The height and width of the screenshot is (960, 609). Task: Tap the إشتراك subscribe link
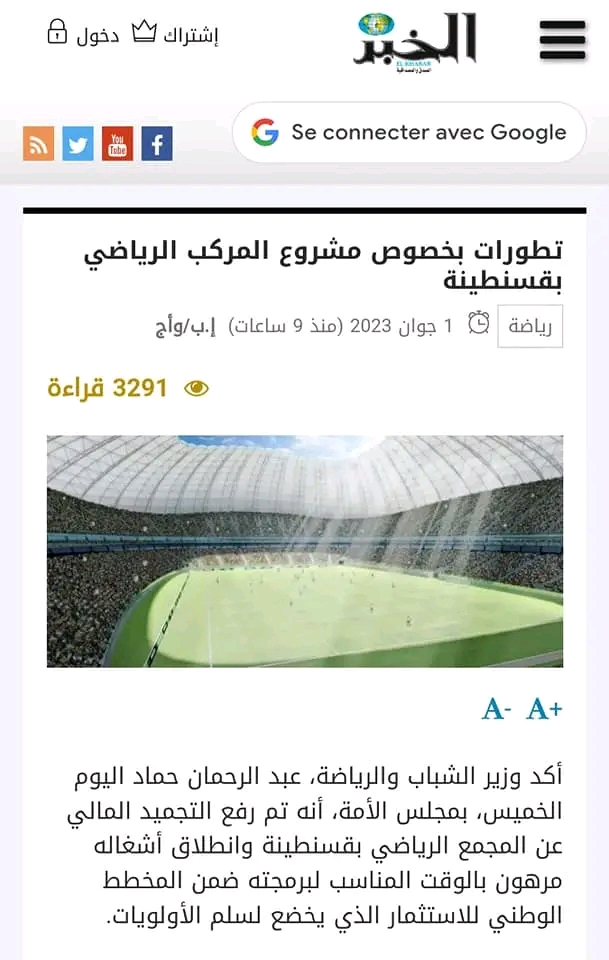pos(176,35)
